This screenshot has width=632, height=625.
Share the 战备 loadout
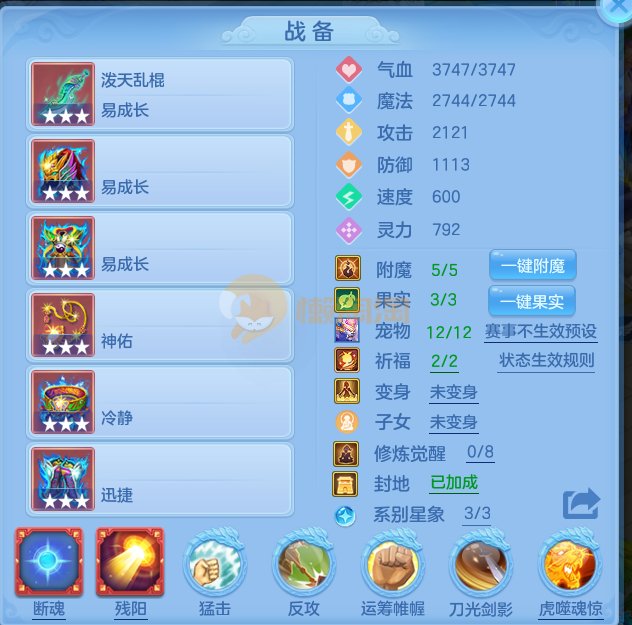581,503
